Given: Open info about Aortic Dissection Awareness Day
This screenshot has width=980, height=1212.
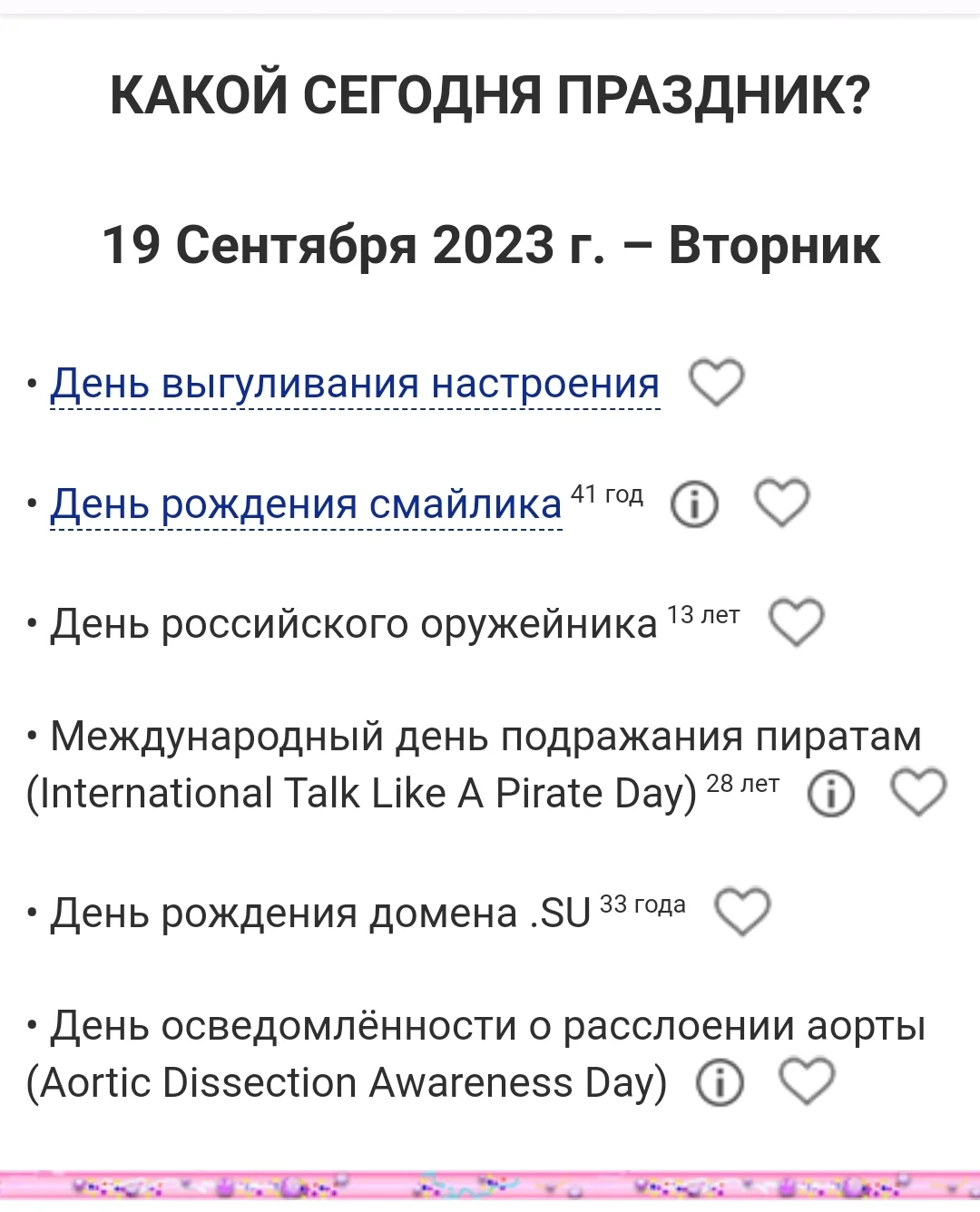Looking at the screenshot, I should (718, 1081).
